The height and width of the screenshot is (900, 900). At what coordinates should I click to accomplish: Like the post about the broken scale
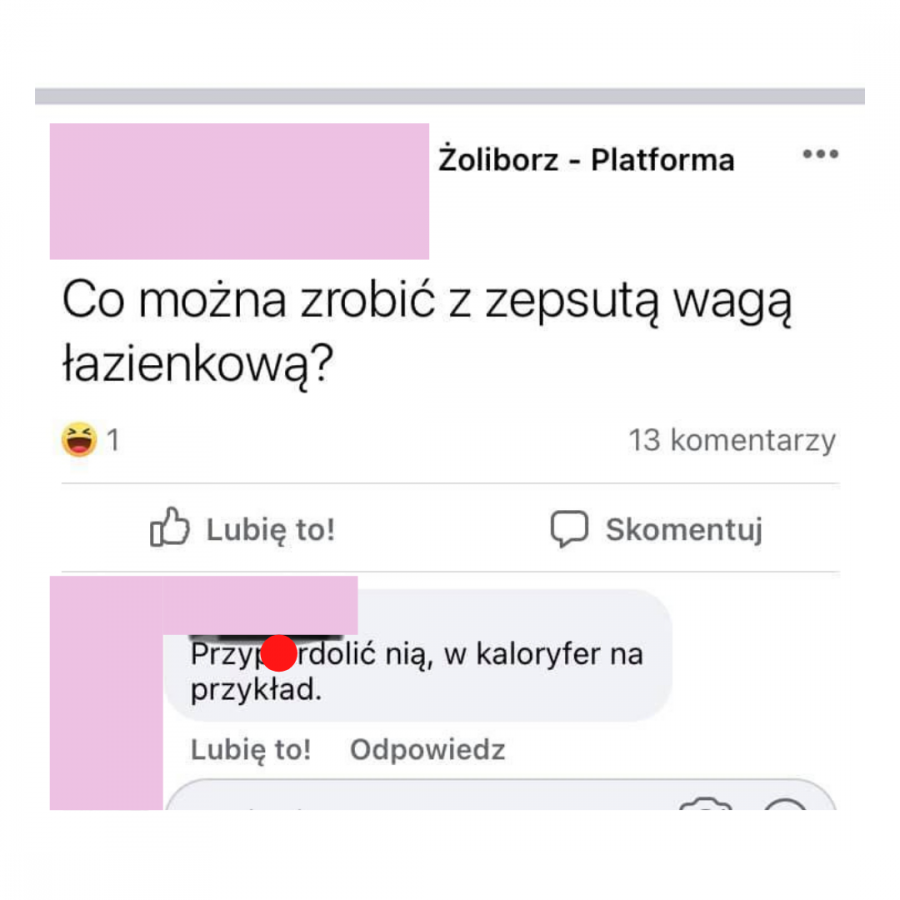(243, 529)
